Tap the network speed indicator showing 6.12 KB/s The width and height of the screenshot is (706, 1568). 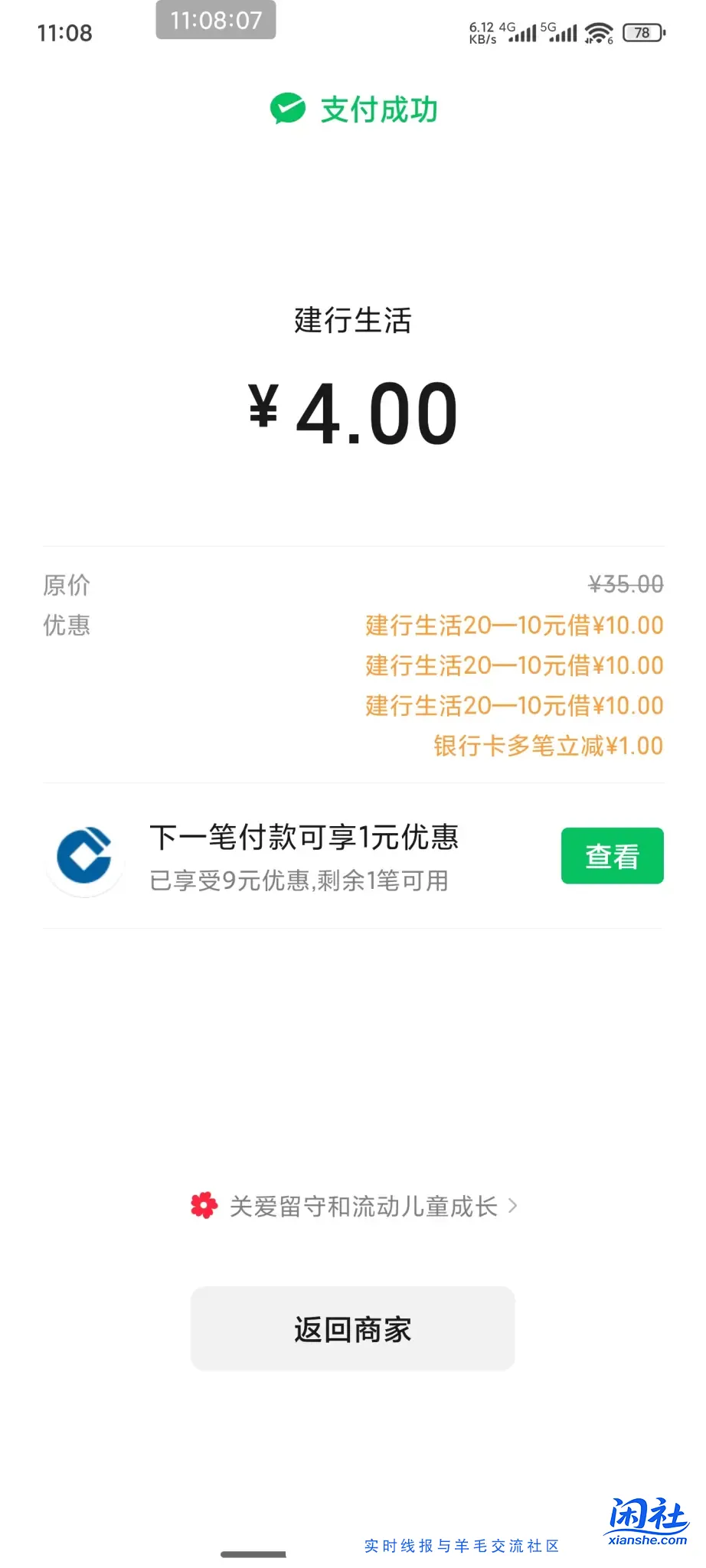point(483,31)
